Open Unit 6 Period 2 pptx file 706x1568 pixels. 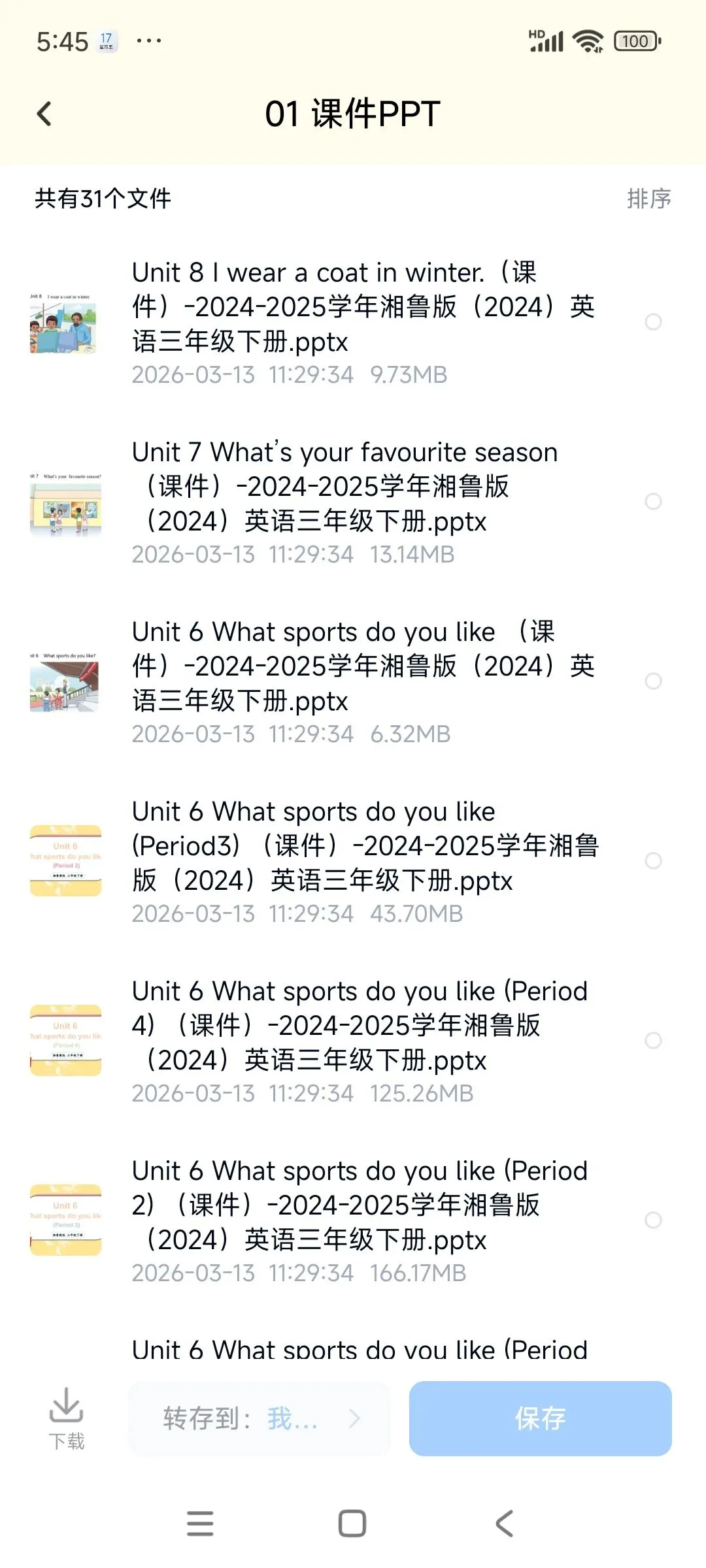click(363, 1205)
